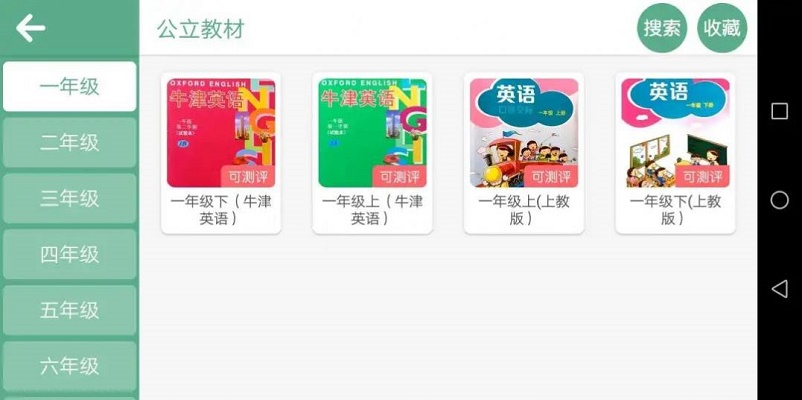Image resolution: width=802 pixels, height=400 pixels.
Task: Tap the system home button
Action: pos(779,200)
